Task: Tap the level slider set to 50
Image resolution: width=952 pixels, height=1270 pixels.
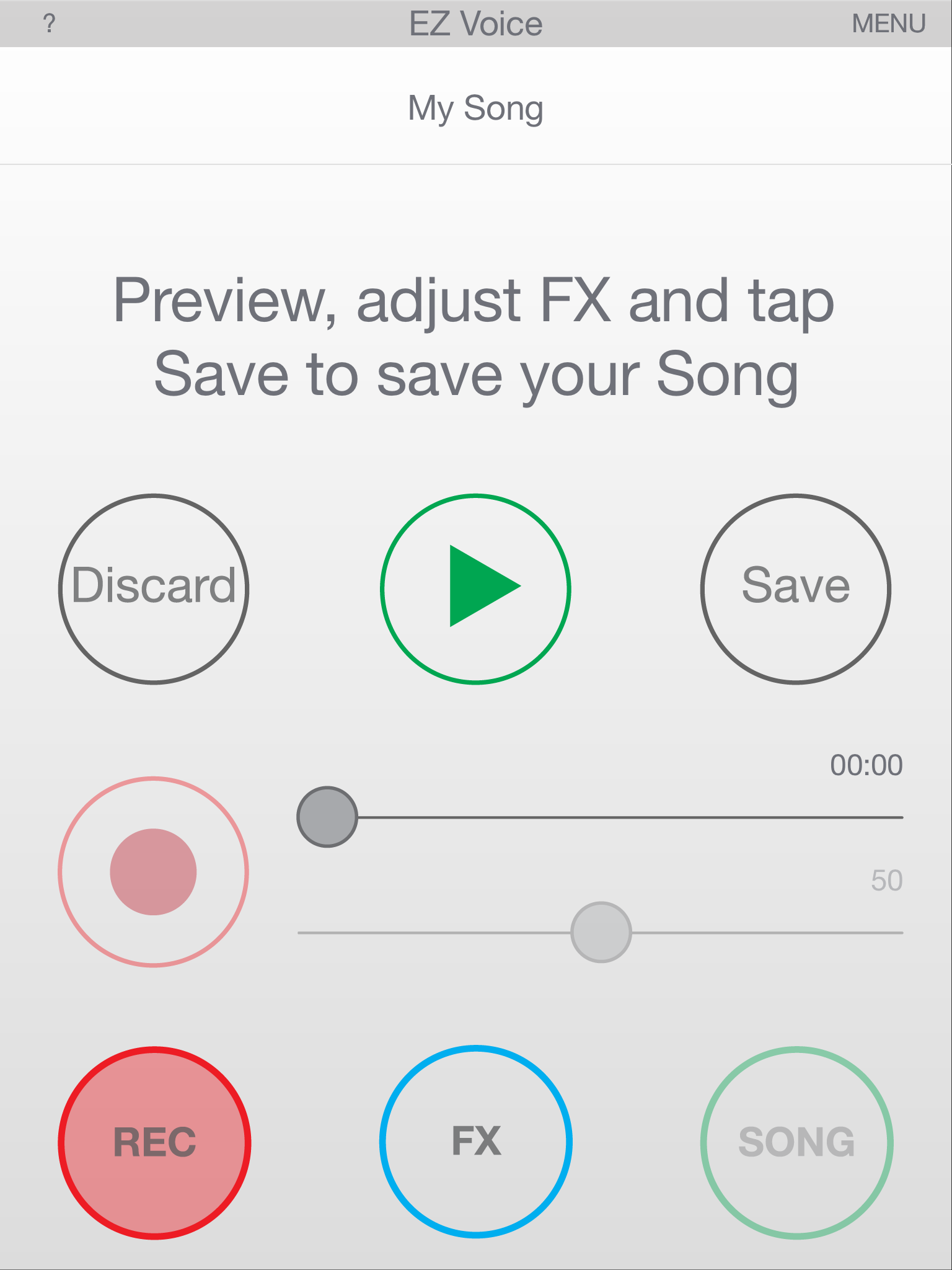Action: point(601,932)
